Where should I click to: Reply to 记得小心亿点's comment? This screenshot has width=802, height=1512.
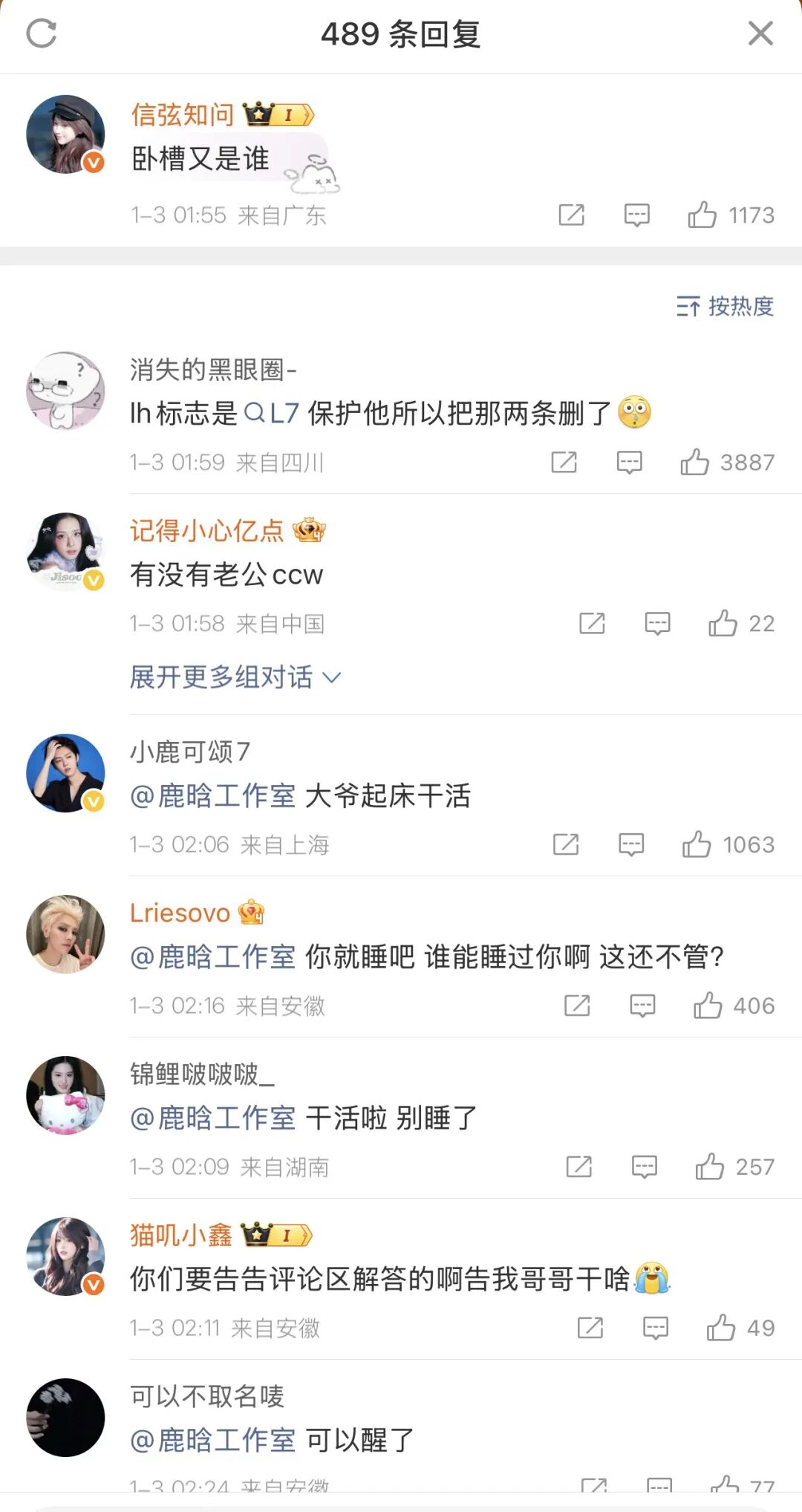click(x=657, y=623)
